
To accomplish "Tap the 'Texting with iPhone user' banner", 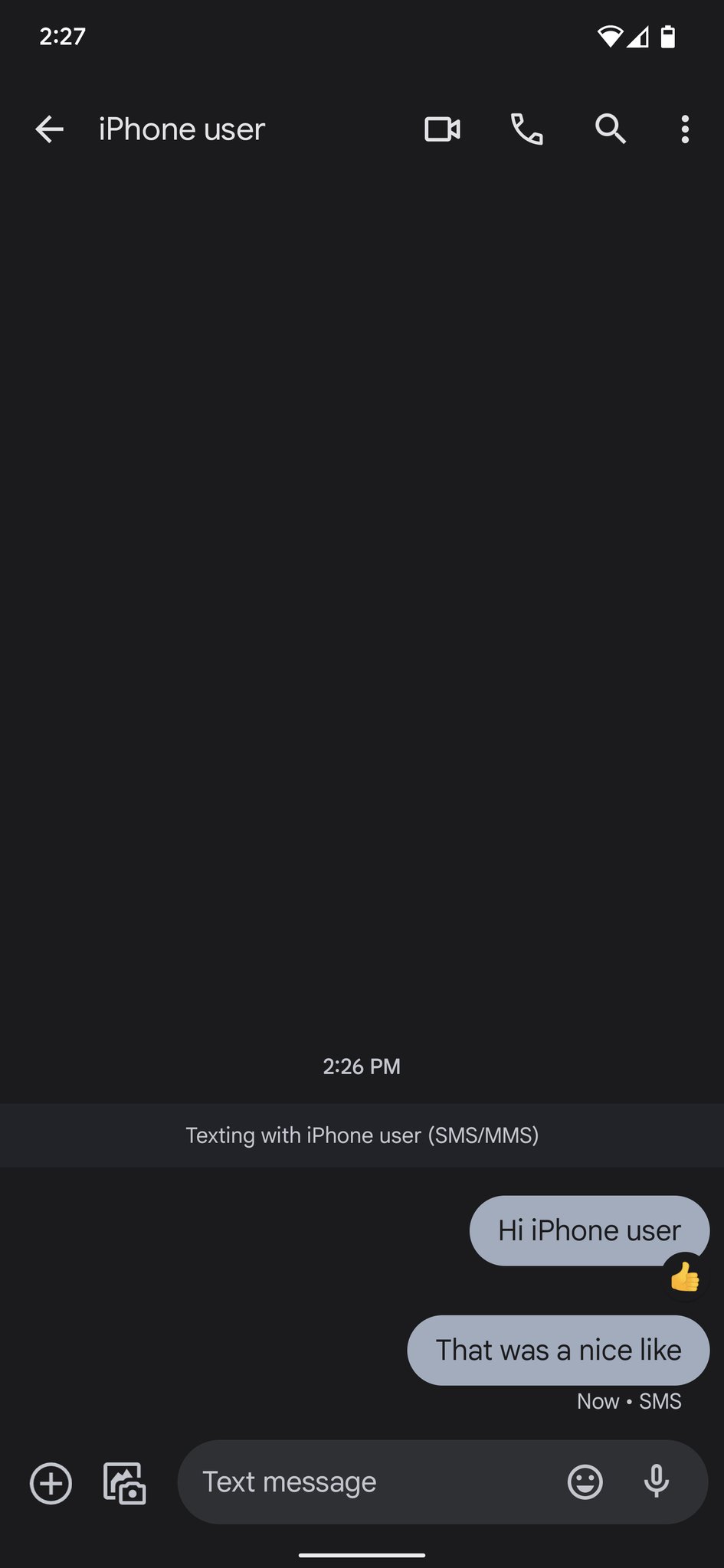I will [x=362, y=1135].
